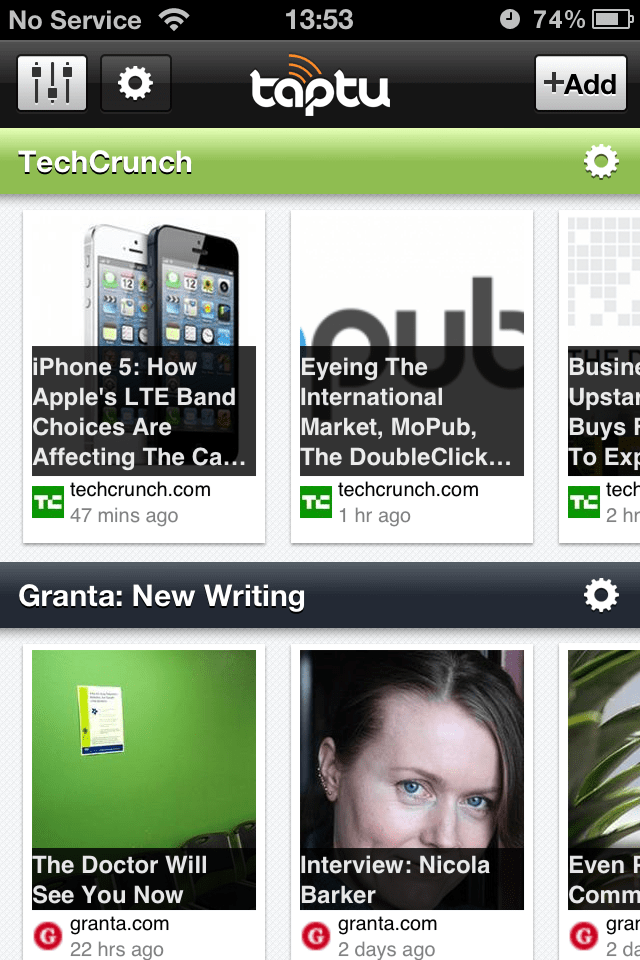Open the app settings gear
The width and height of the screenshot is (640, 960).
point(136,83)
